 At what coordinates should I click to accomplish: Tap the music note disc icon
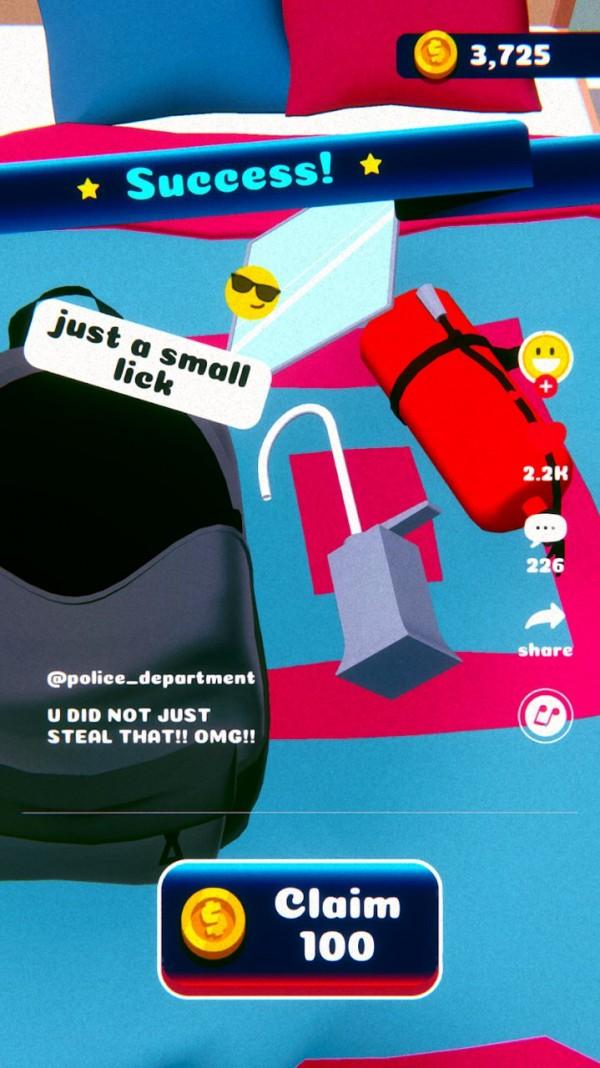point(545,716)
